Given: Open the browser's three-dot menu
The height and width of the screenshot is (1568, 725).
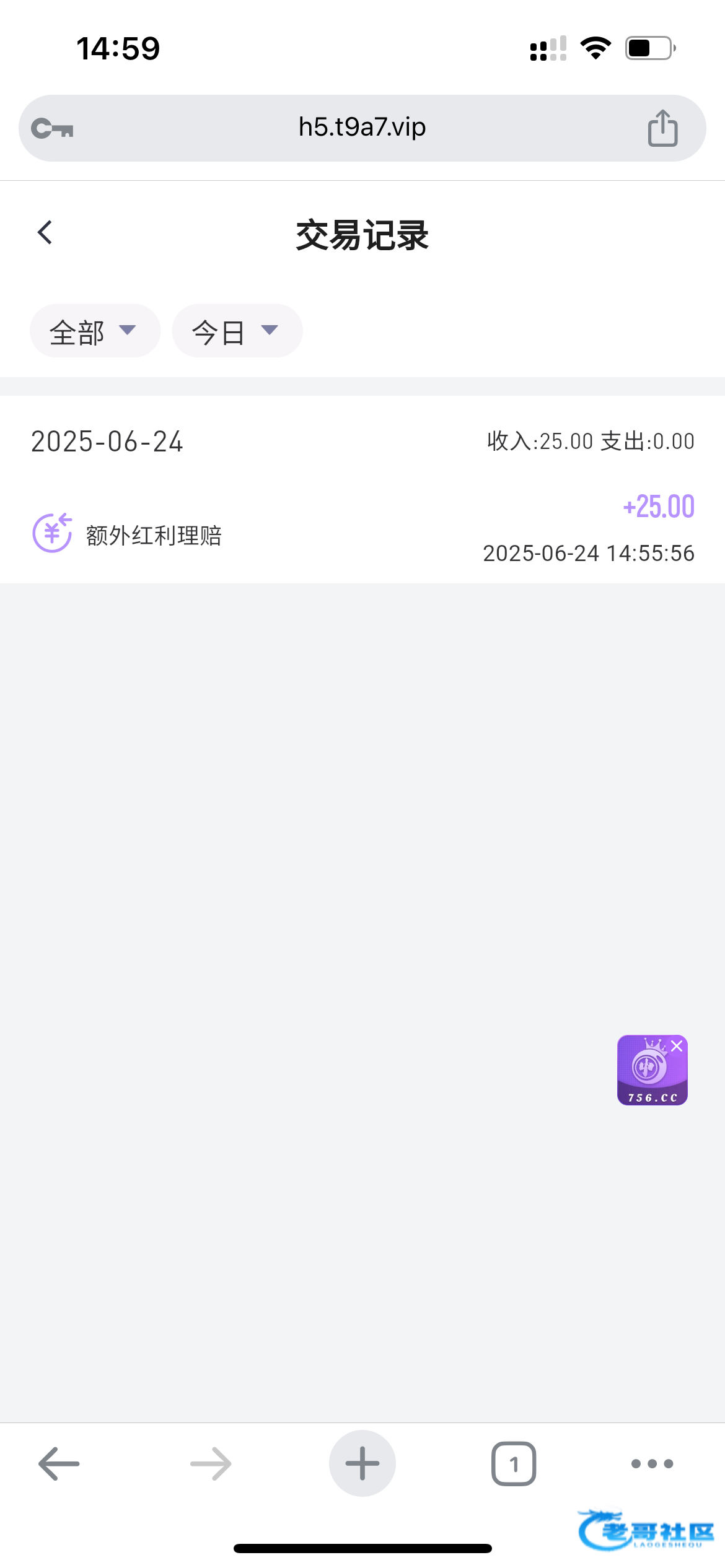Looking at the screenshot, I should pos(652,1464).
